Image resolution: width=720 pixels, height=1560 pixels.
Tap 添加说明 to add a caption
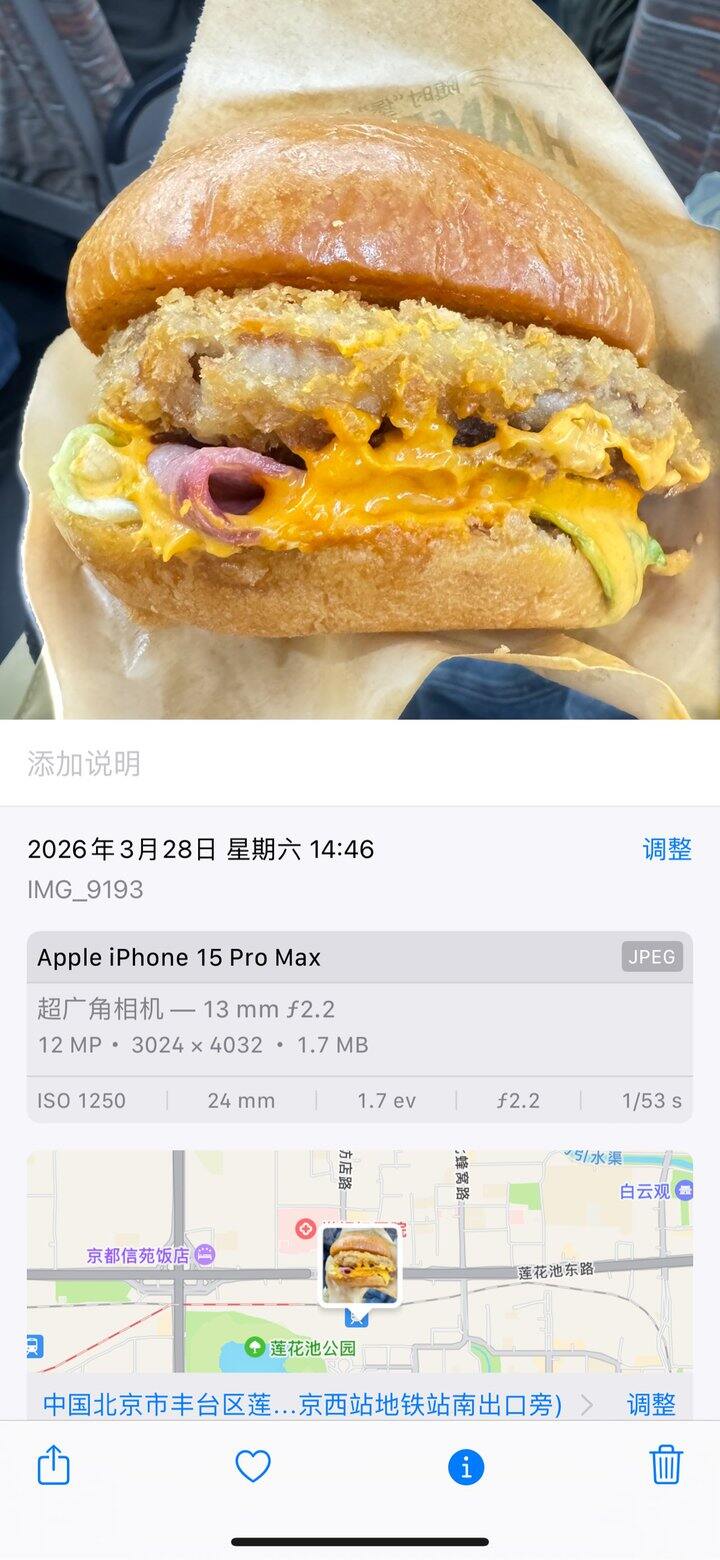pyautogui.click(x=84, y=764)
